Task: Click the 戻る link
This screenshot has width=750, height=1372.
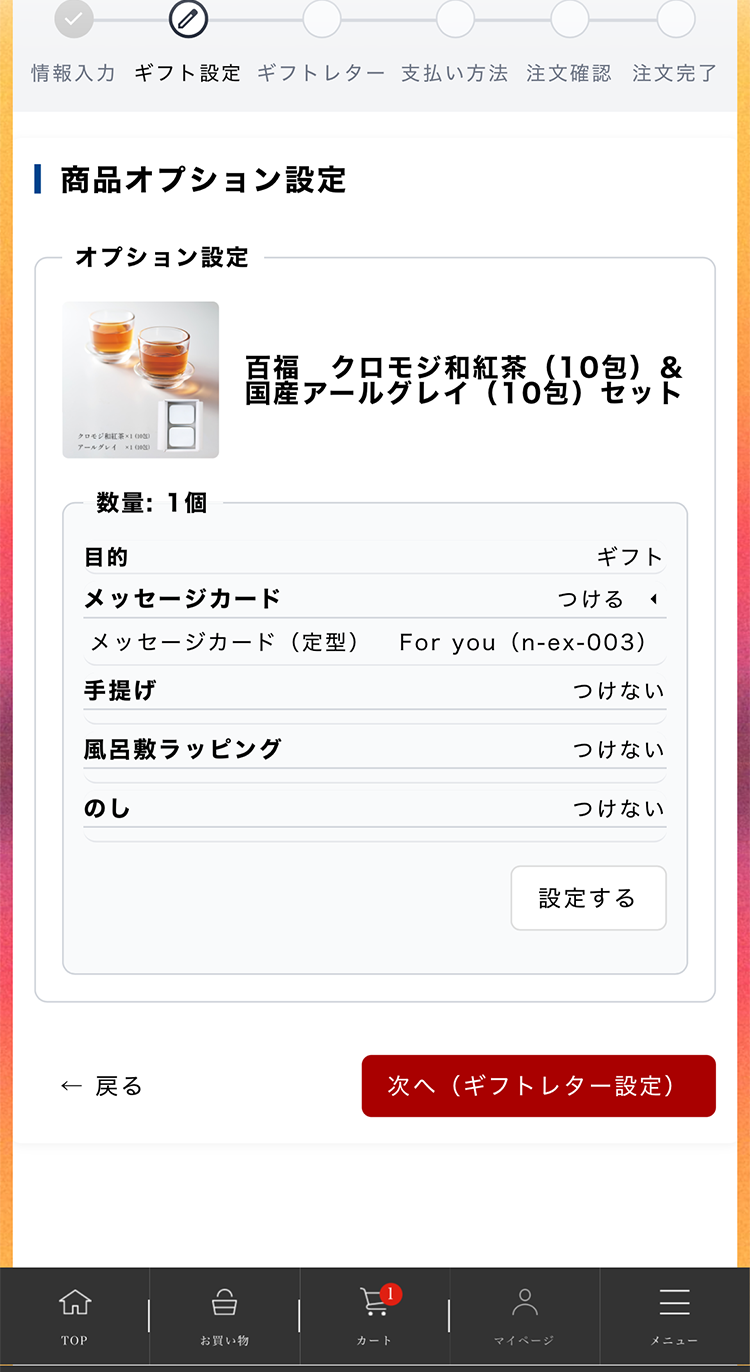Action: point(115,1085)
